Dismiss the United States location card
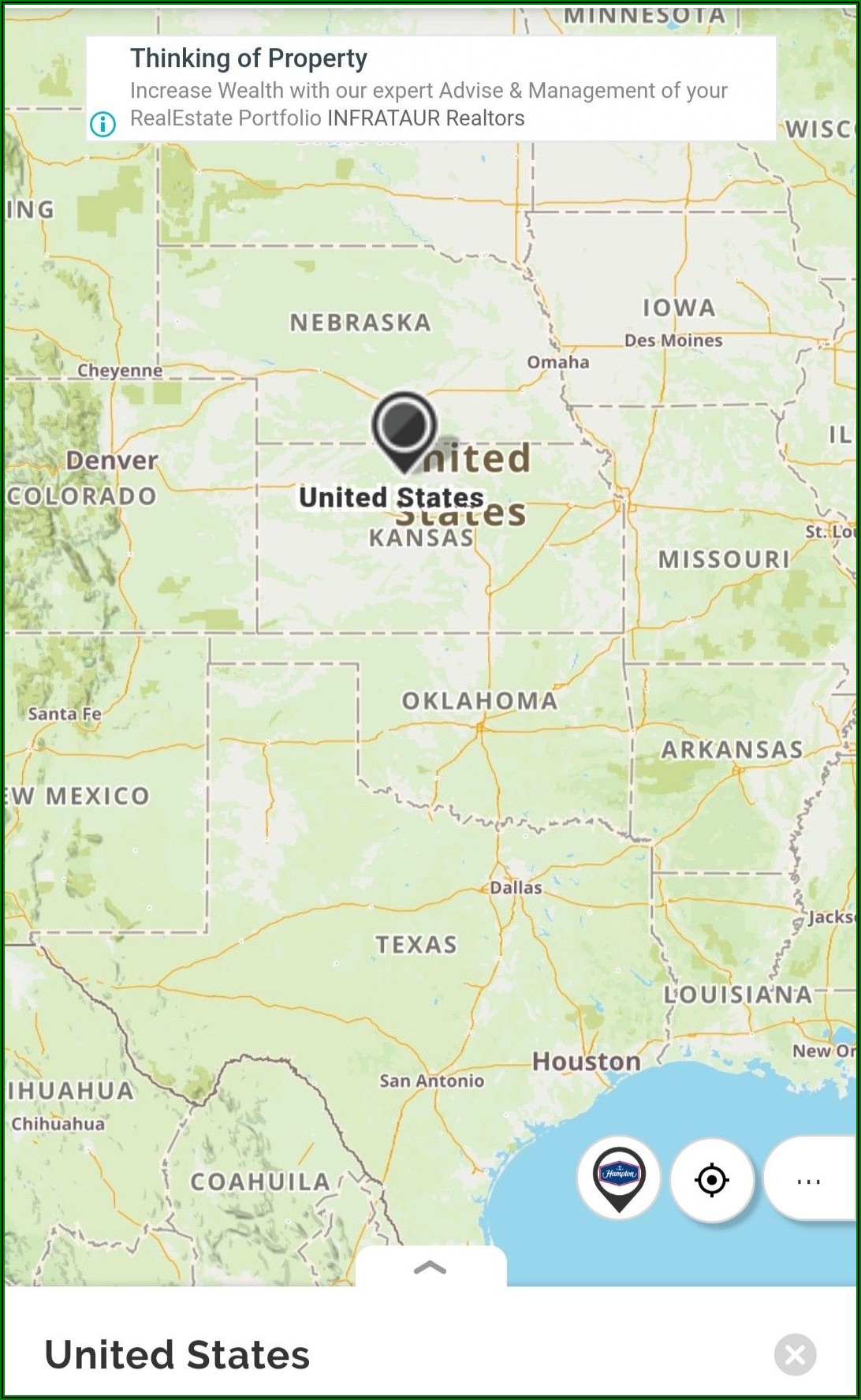The width and height of the screenshot is (861, 1400). coord(795,1354)
